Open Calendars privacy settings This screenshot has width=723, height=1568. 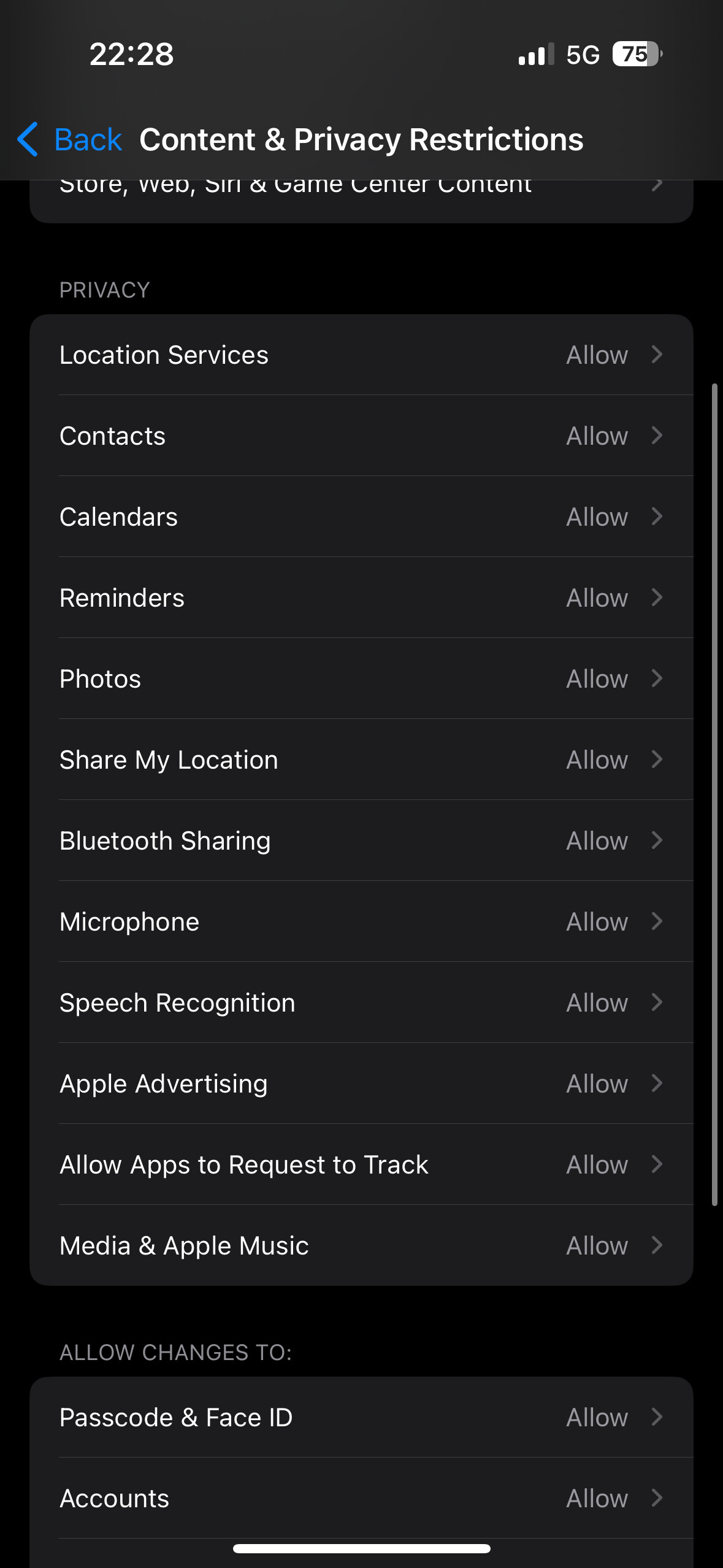click(x=361, y=517)
